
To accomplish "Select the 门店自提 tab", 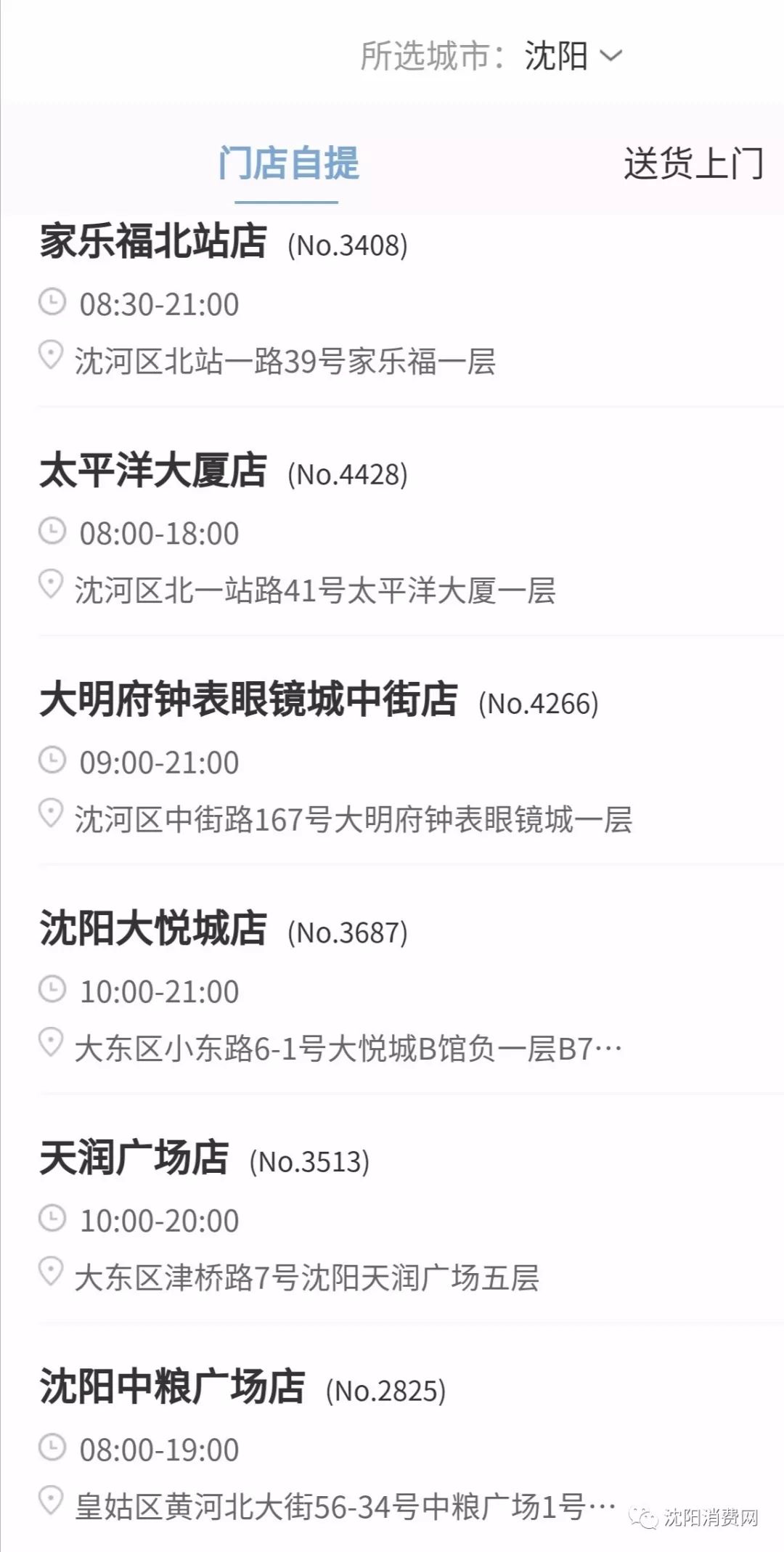I will 288,163.
